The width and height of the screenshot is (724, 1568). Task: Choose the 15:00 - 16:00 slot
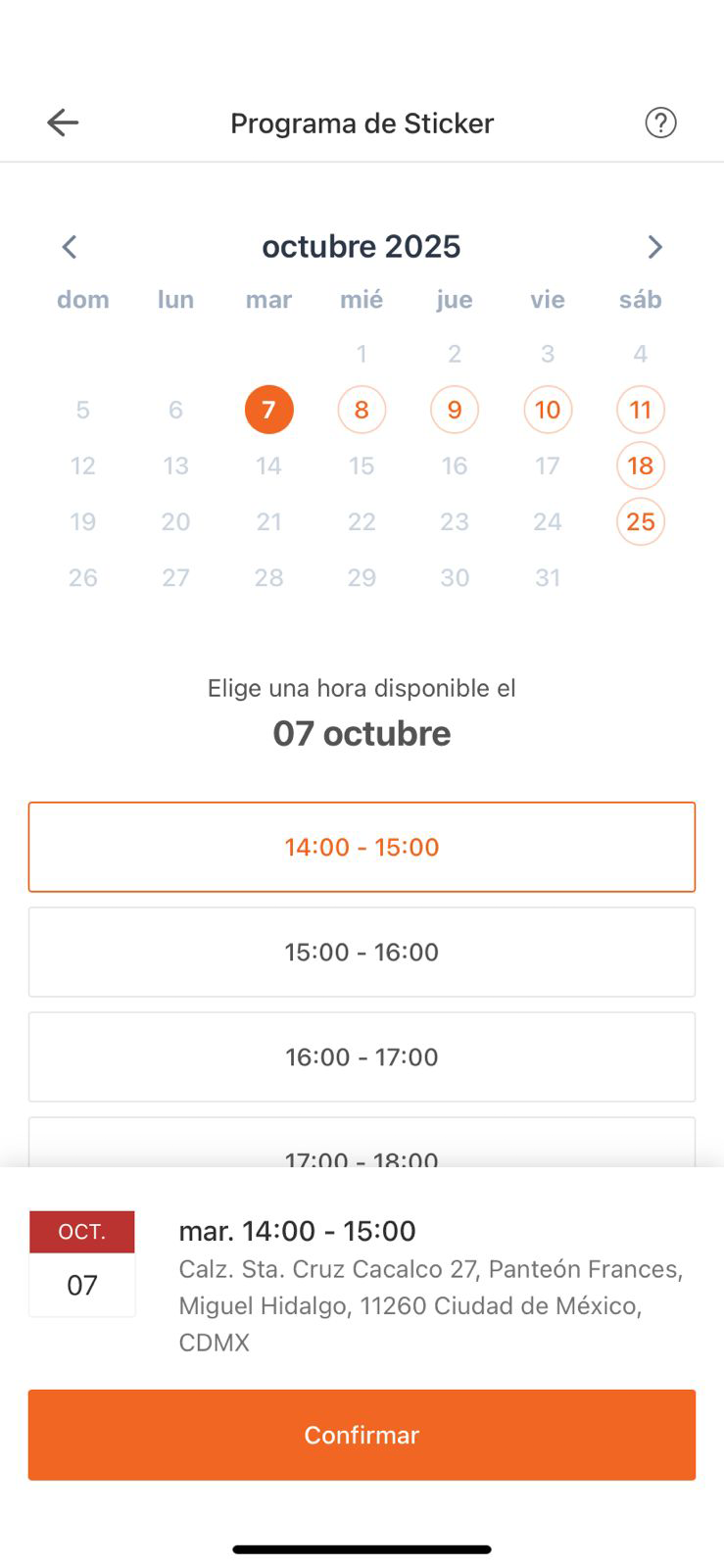tap(362, 952)
